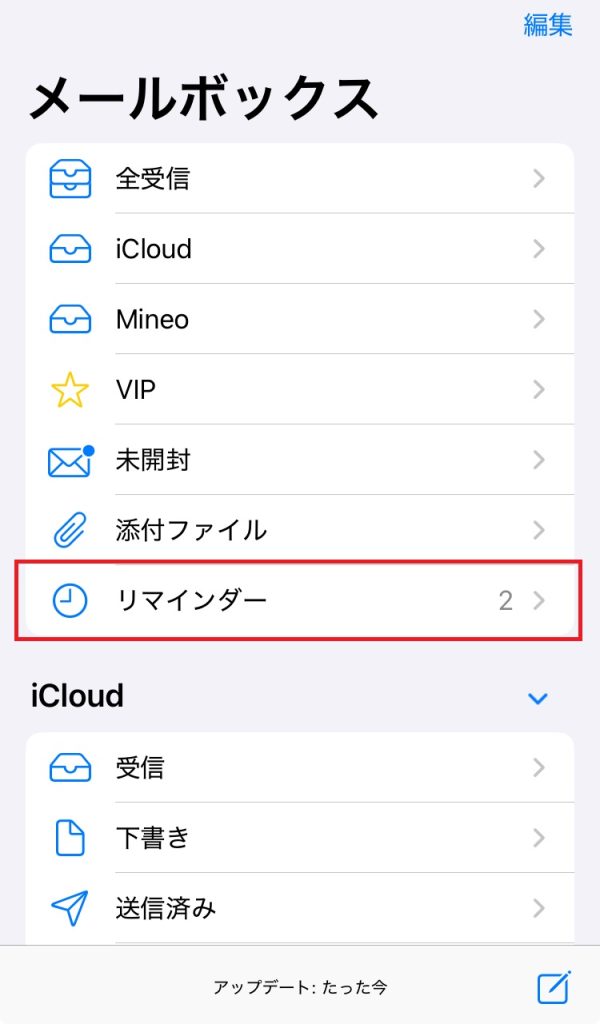Viewport: 600px width, 1024px height.
Task: Compose a new email
Action: (x=554, y=986)
